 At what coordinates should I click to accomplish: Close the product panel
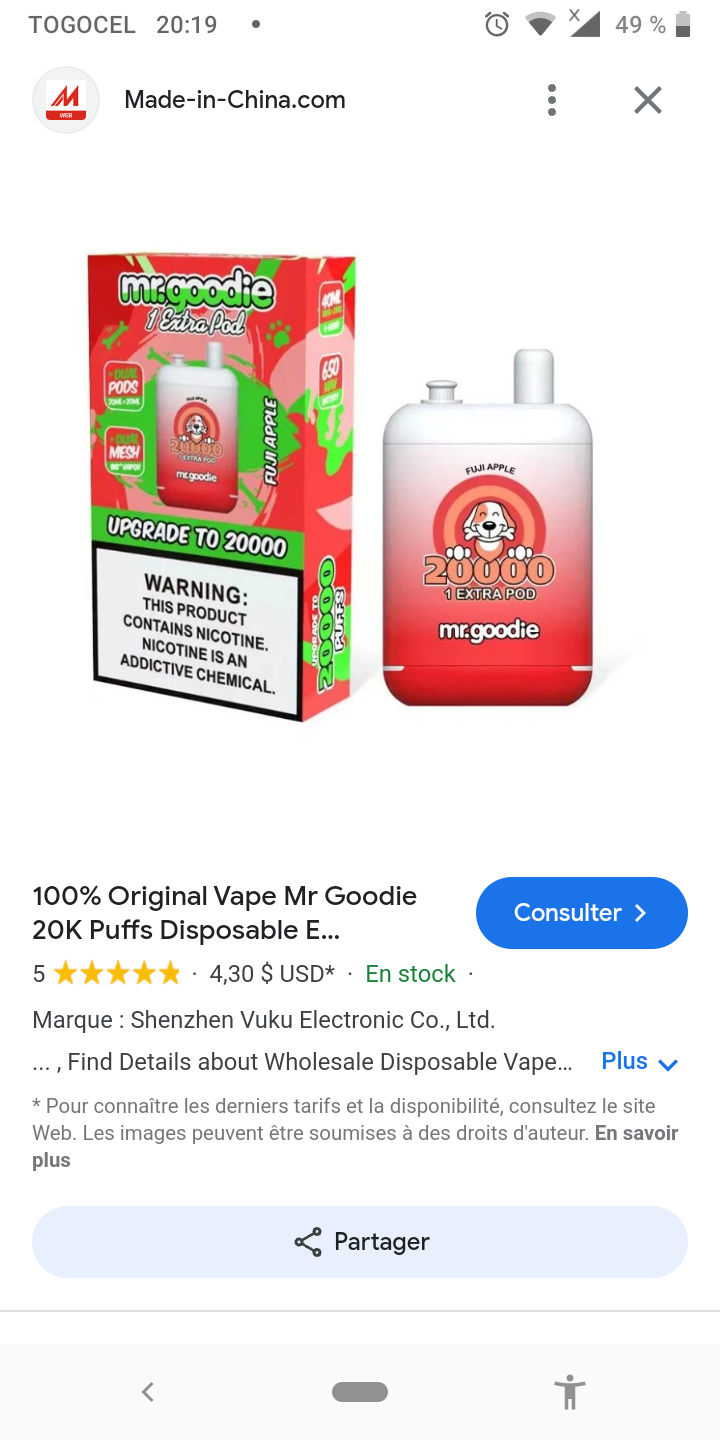648,100
